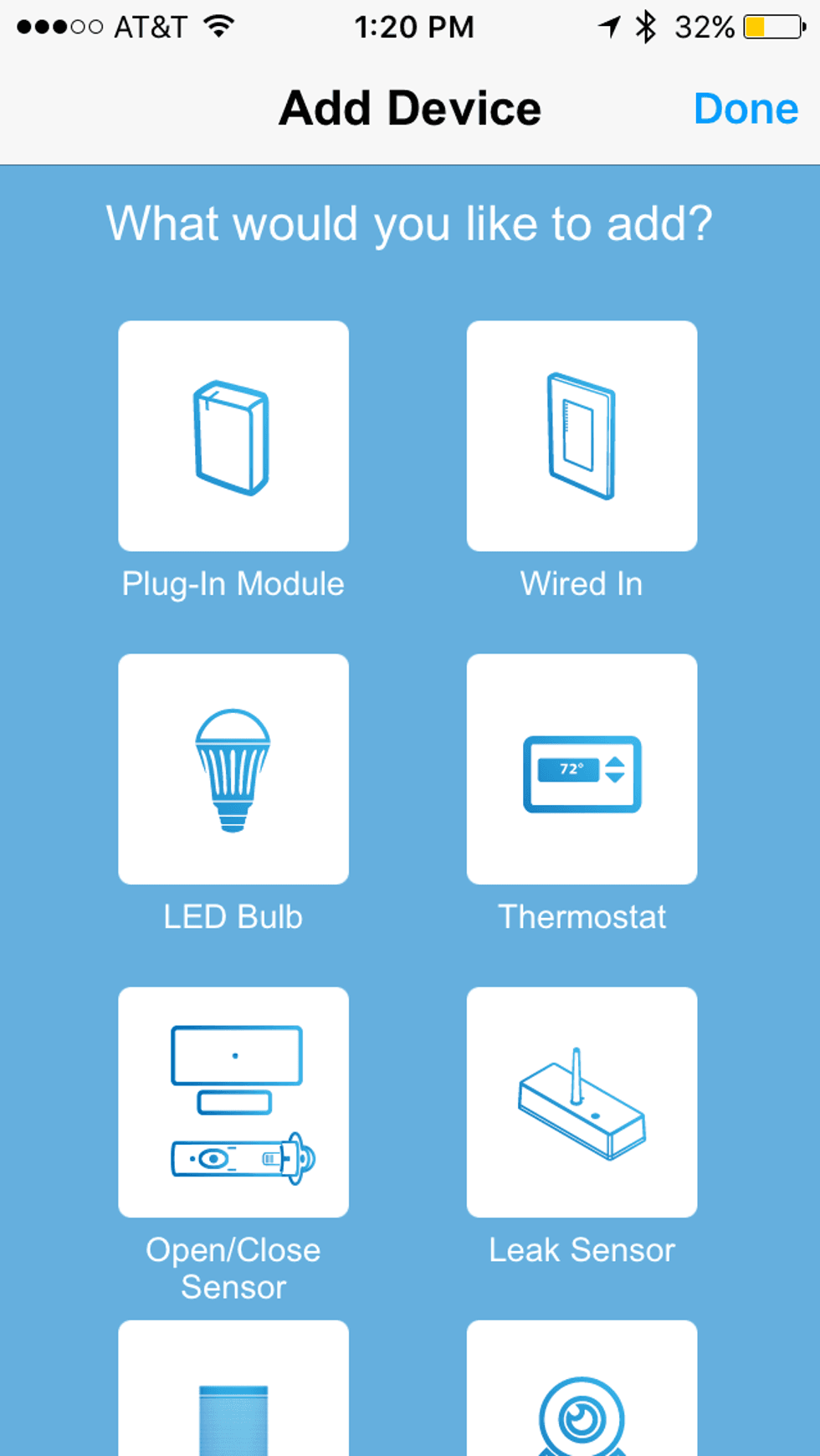Add a Wired In device
This screenshot has height=1456, width=820.
point(581,434)
